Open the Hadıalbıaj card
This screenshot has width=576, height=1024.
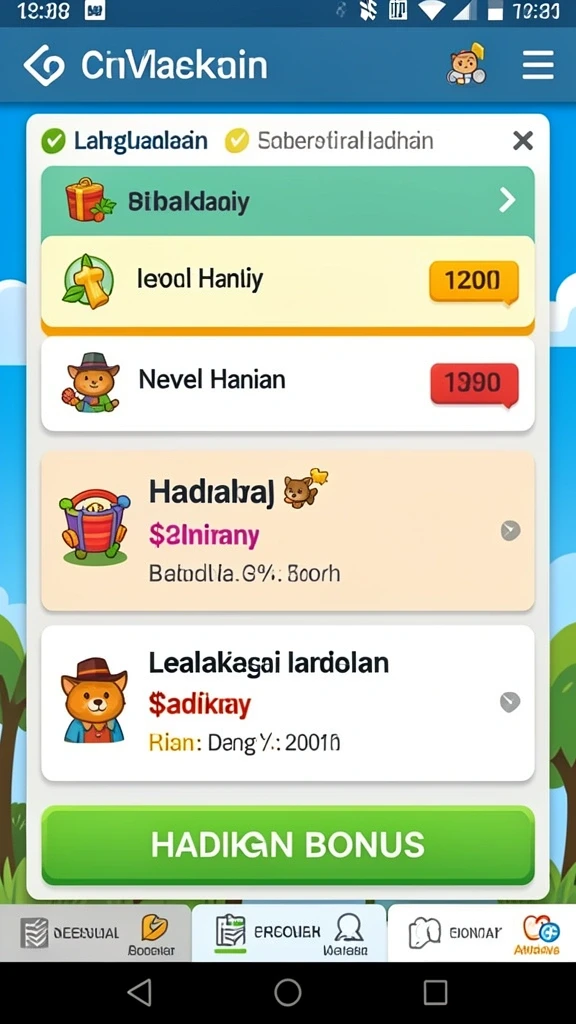click(287, 531)
